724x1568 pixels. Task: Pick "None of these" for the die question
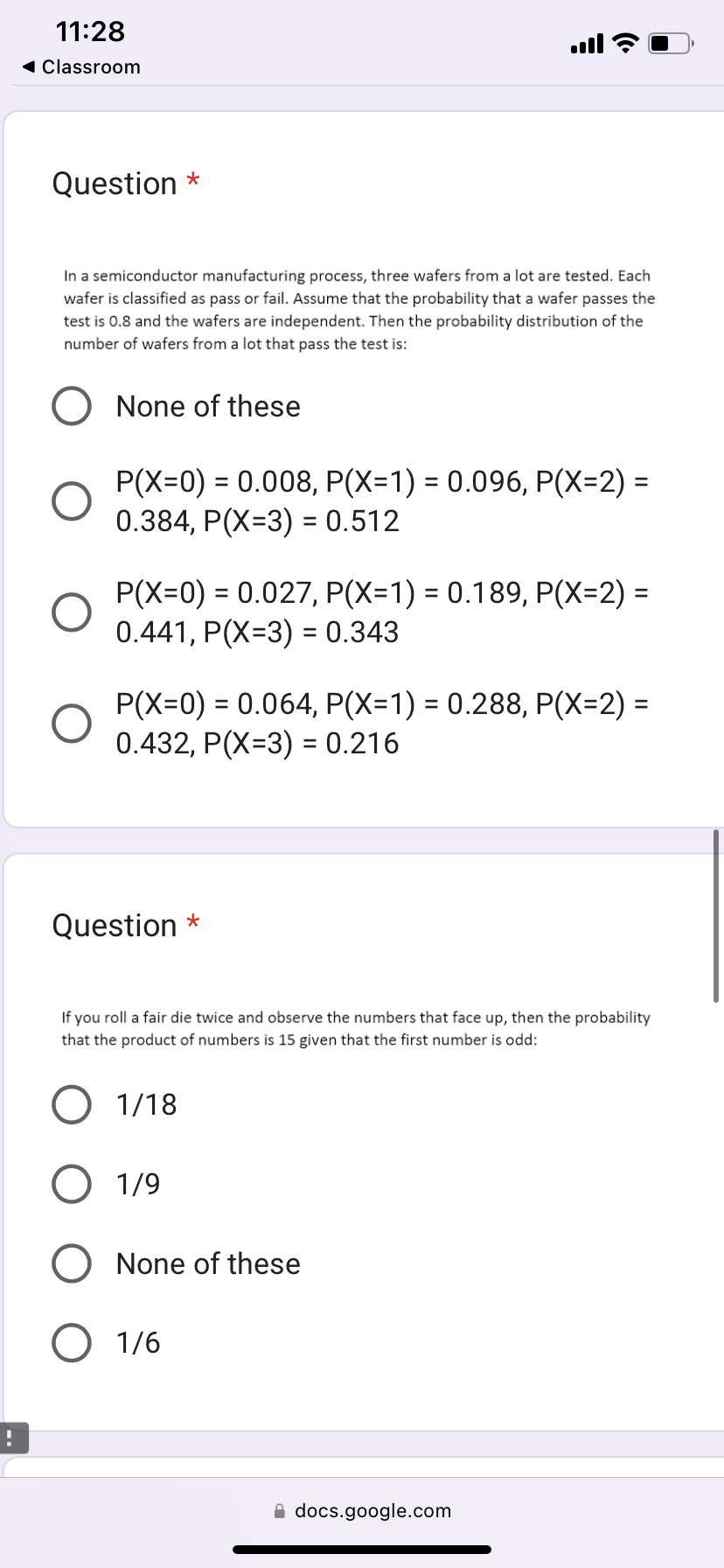coord(72,1263)
